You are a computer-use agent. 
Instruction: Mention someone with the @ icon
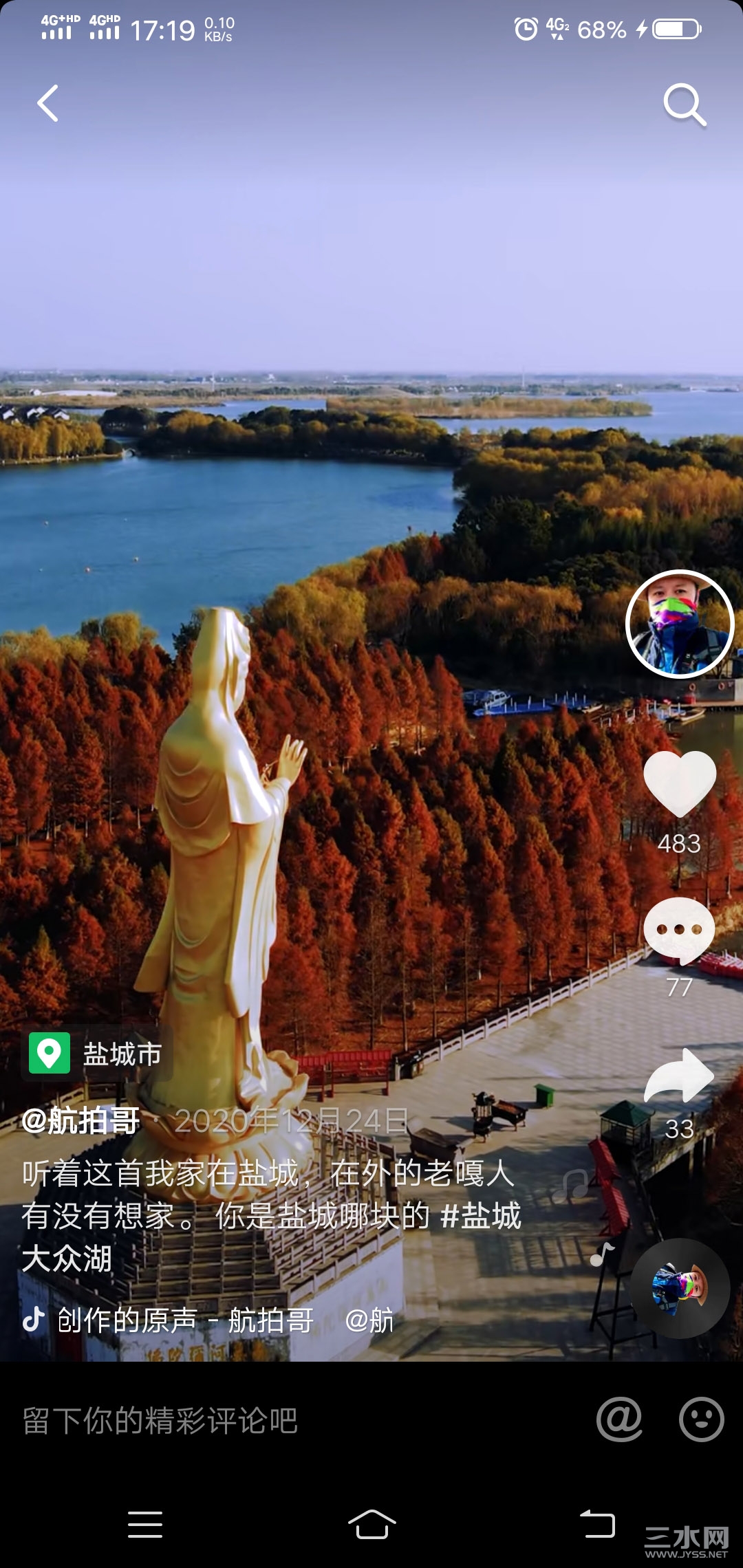[619, 1419]
